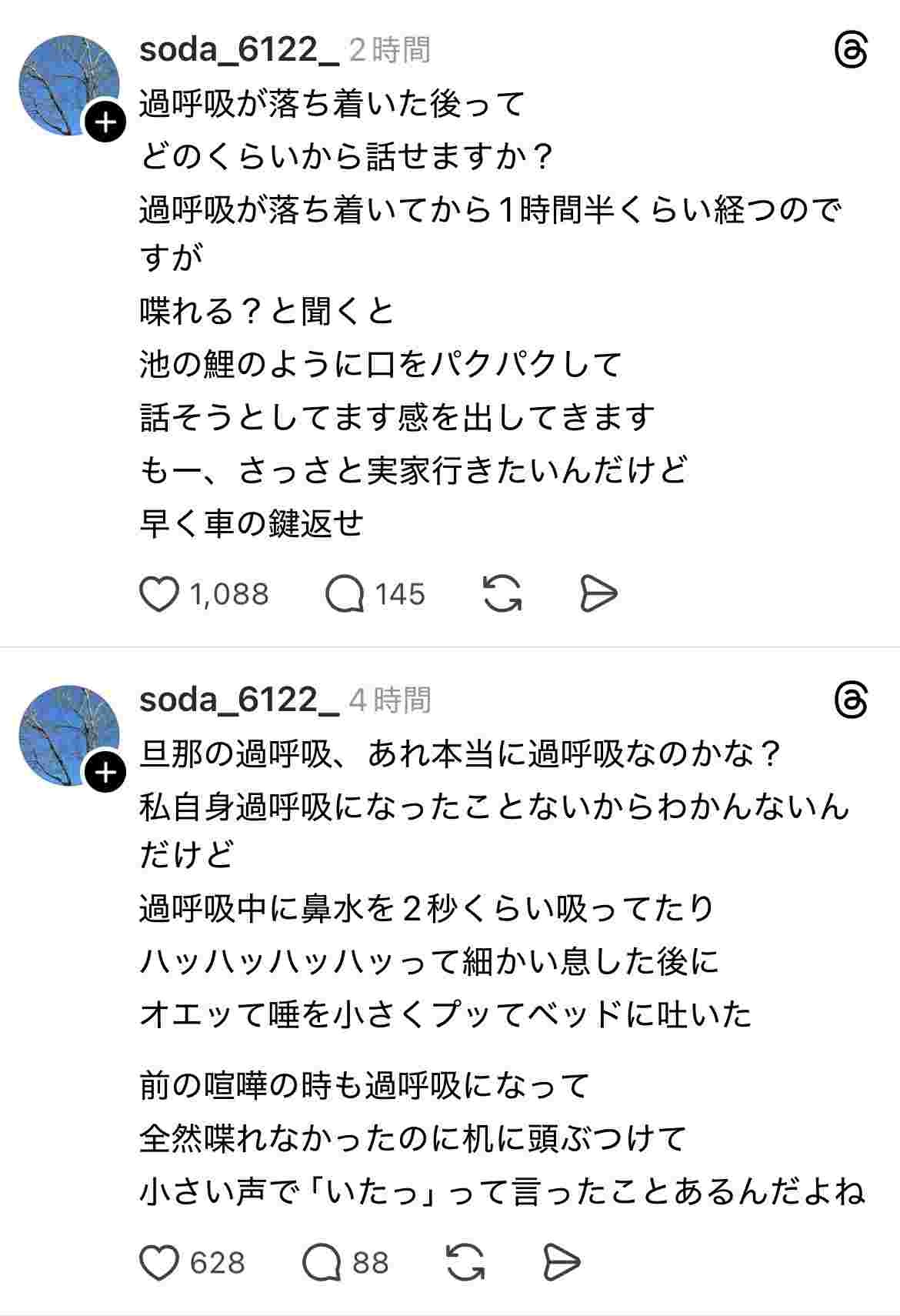900x1316 pixels.
Task: Follow soda_6122_ via plus badge on 2時間 post
Action: pyautogui.click(x=105, y=122)
